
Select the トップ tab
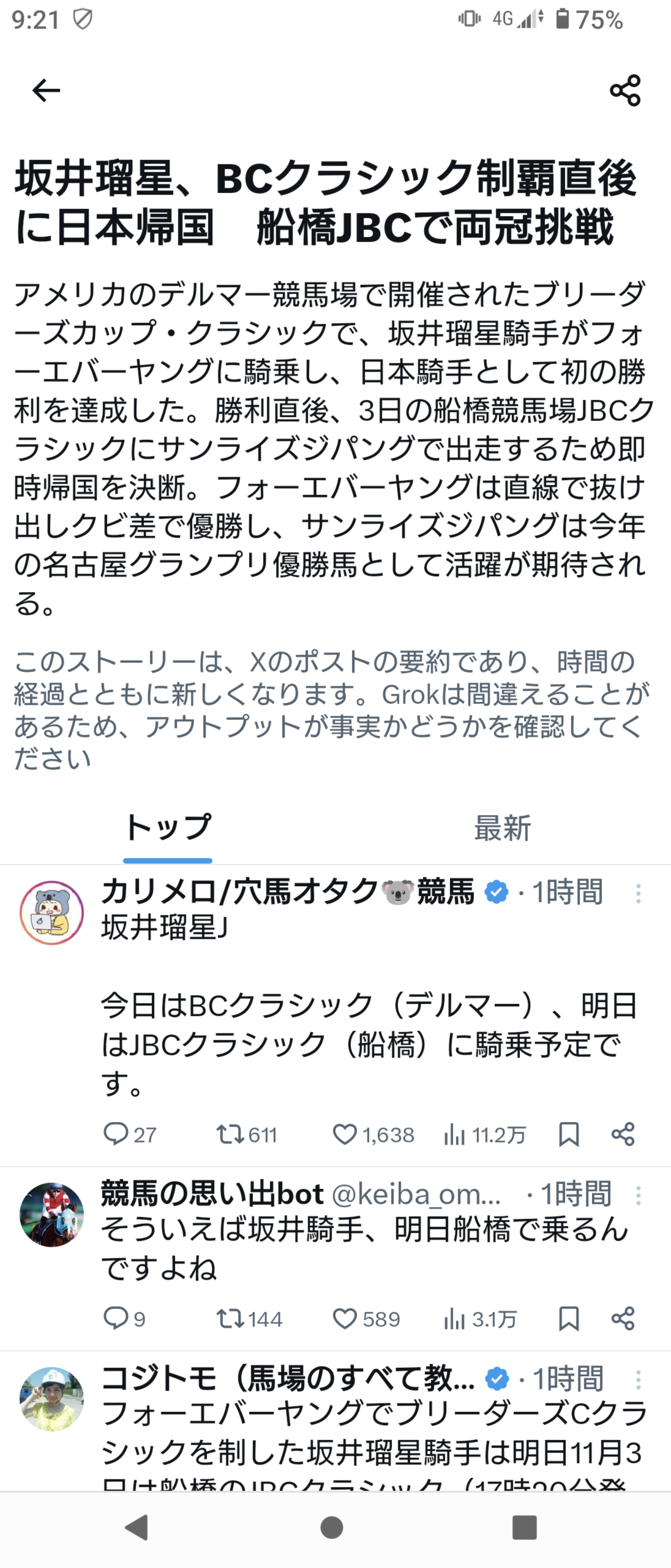[x=168, y=828]
